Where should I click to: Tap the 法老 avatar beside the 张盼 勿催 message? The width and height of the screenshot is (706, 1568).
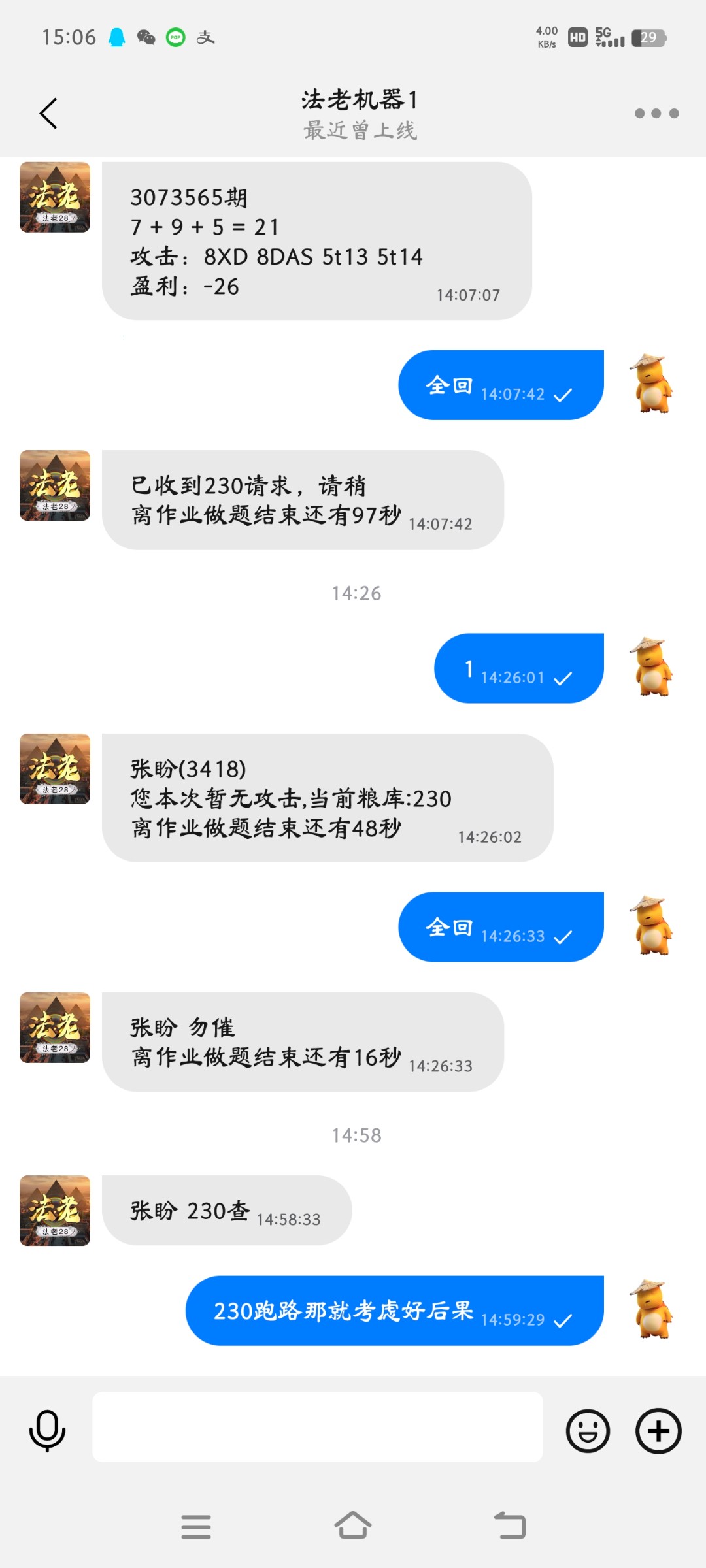tap(55, 1028)
